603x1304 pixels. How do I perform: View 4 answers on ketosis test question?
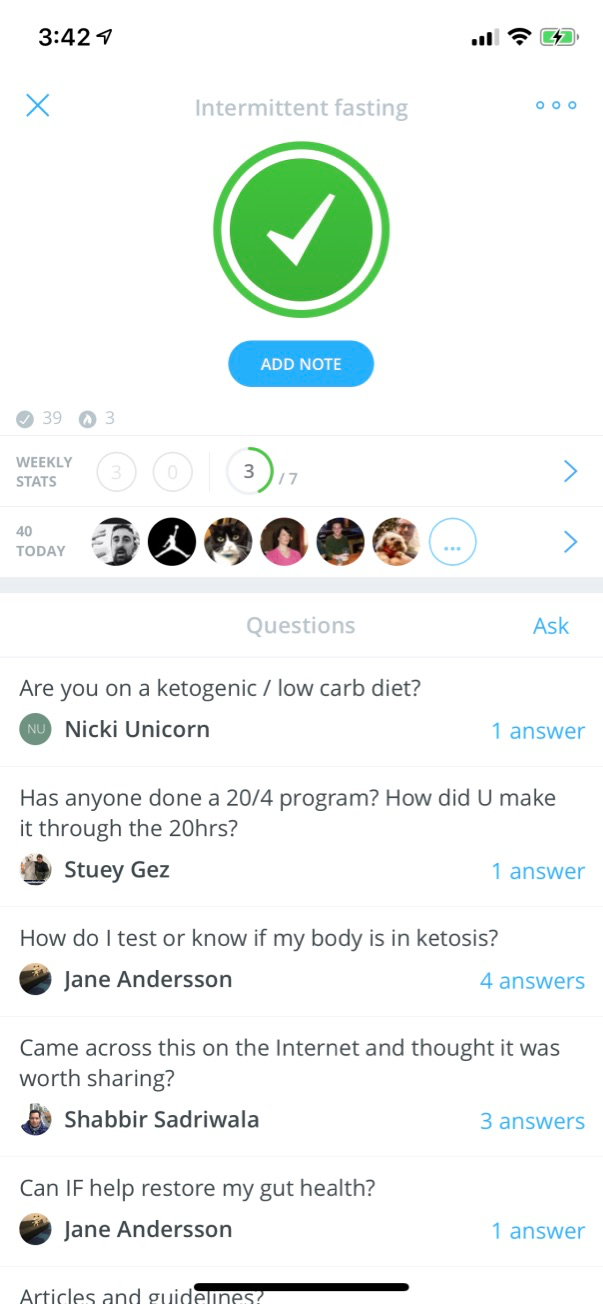(x=532, y=981)
